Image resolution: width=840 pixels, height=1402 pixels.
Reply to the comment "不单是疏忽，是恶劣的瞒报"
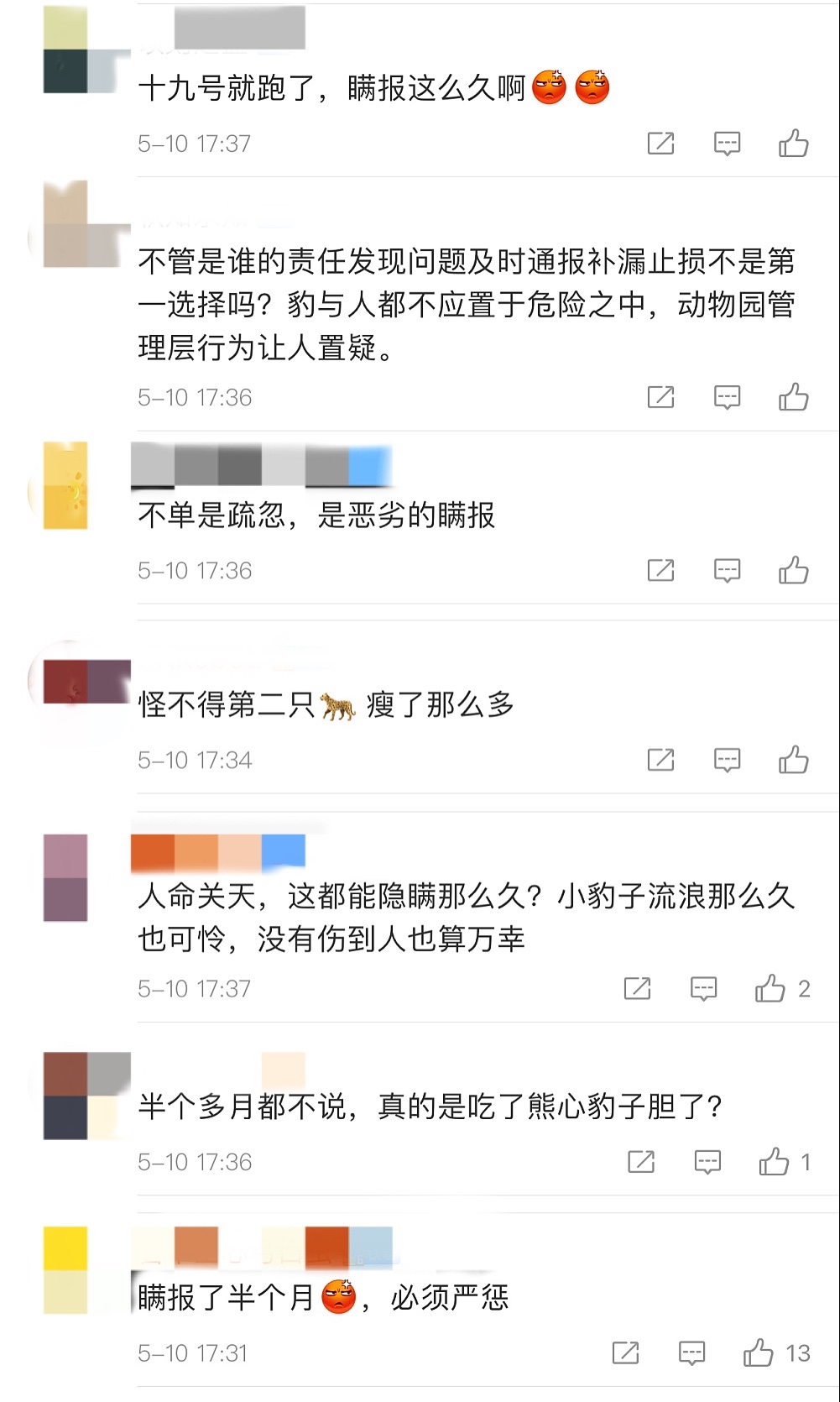pyautogui.click(x=727, y=571)
